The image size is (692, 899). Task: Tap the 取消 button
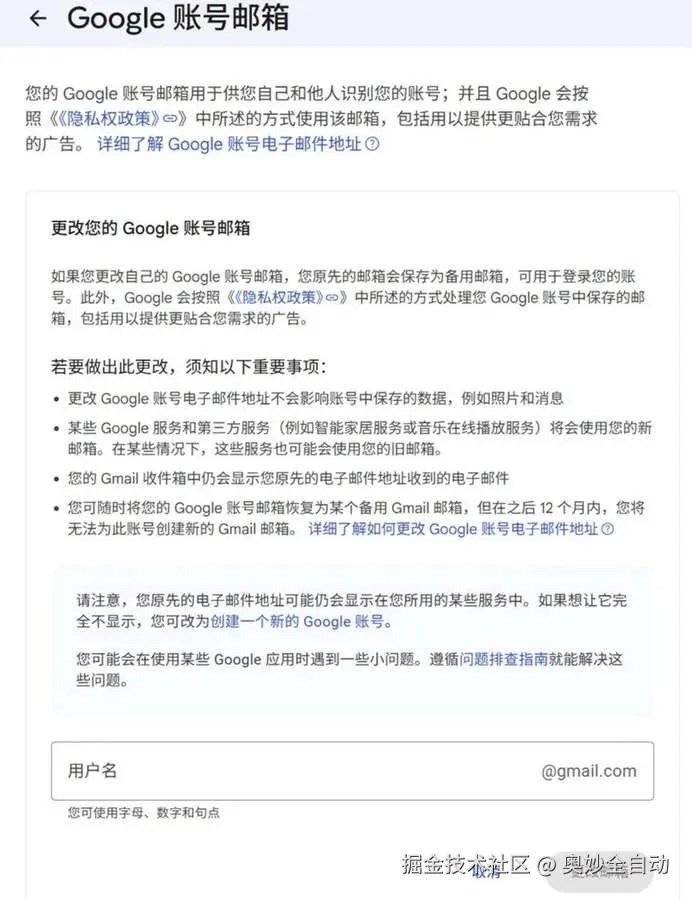(x=486, y=871)
